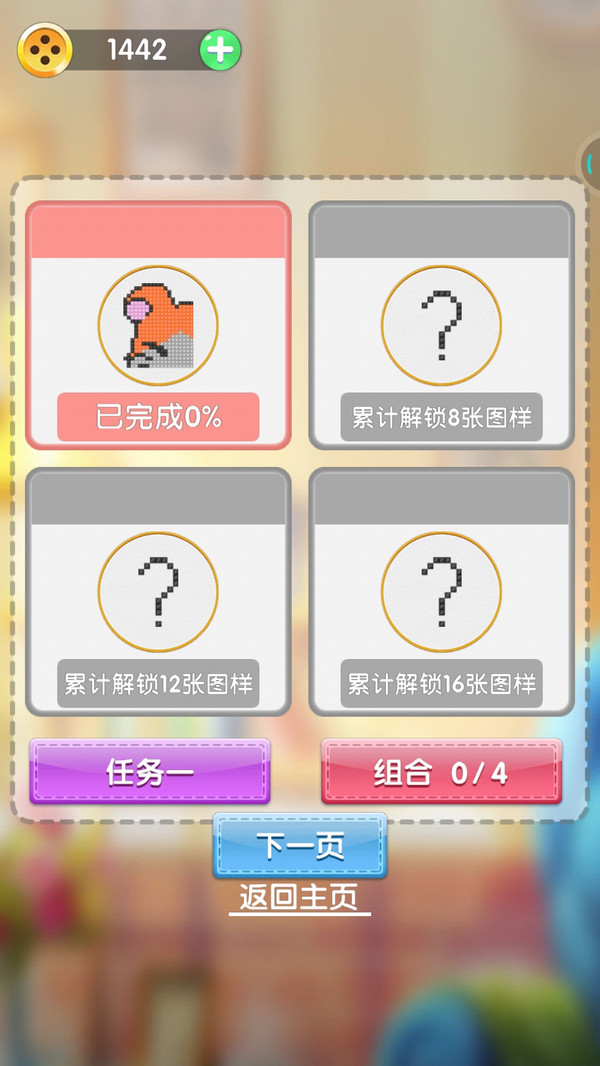This screenshot has height=1066, width=600.
Task: Open the purple 任务一 button
Action: [x=150, y=772]
